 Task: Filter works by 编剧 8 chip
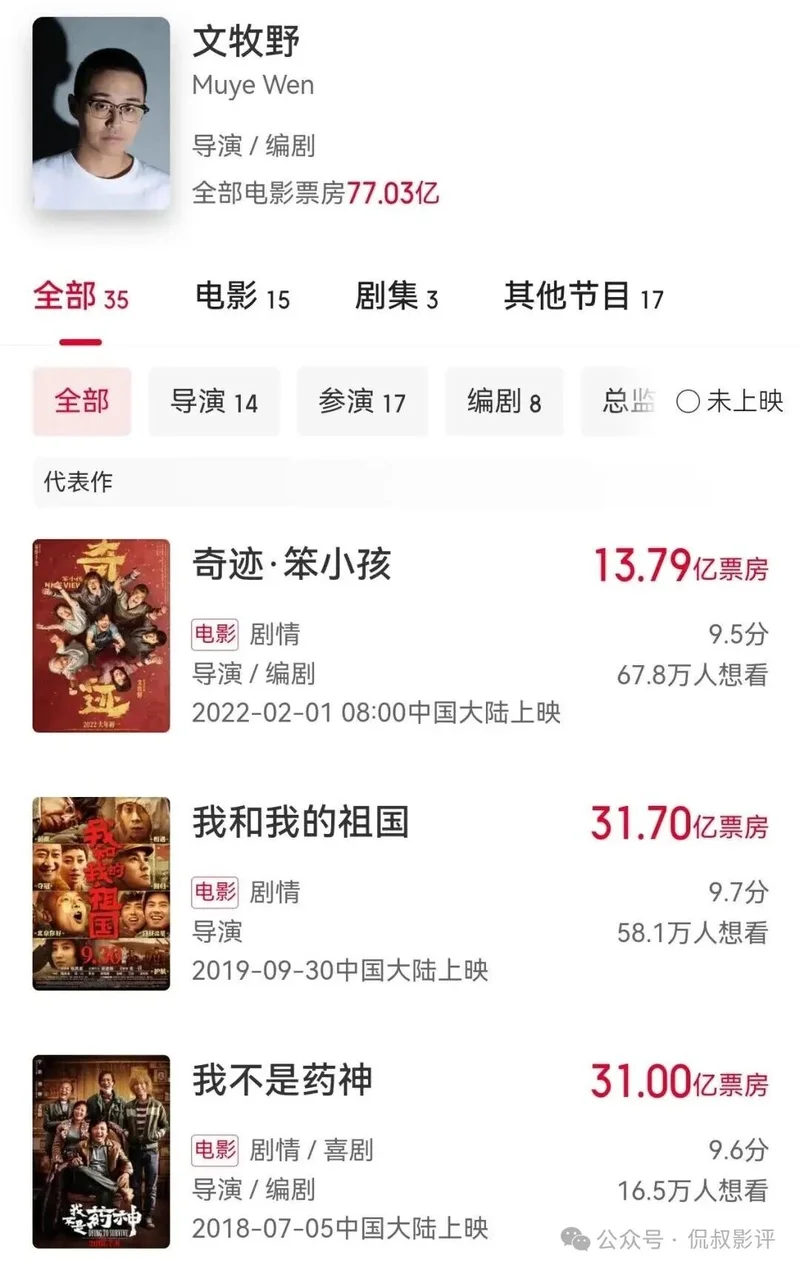(x=504, y=402)
